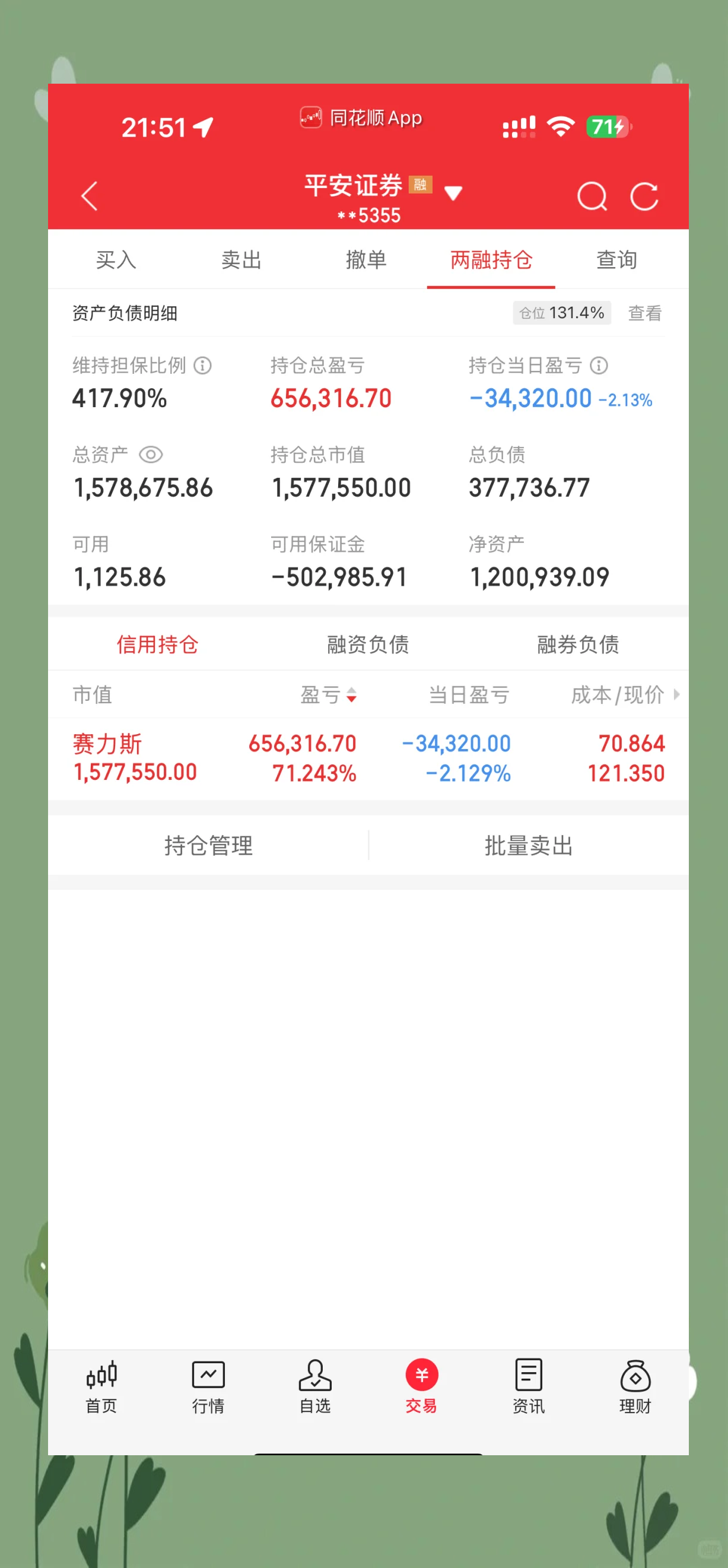Toggle the 盈亏 column sort

coord(353,696)
